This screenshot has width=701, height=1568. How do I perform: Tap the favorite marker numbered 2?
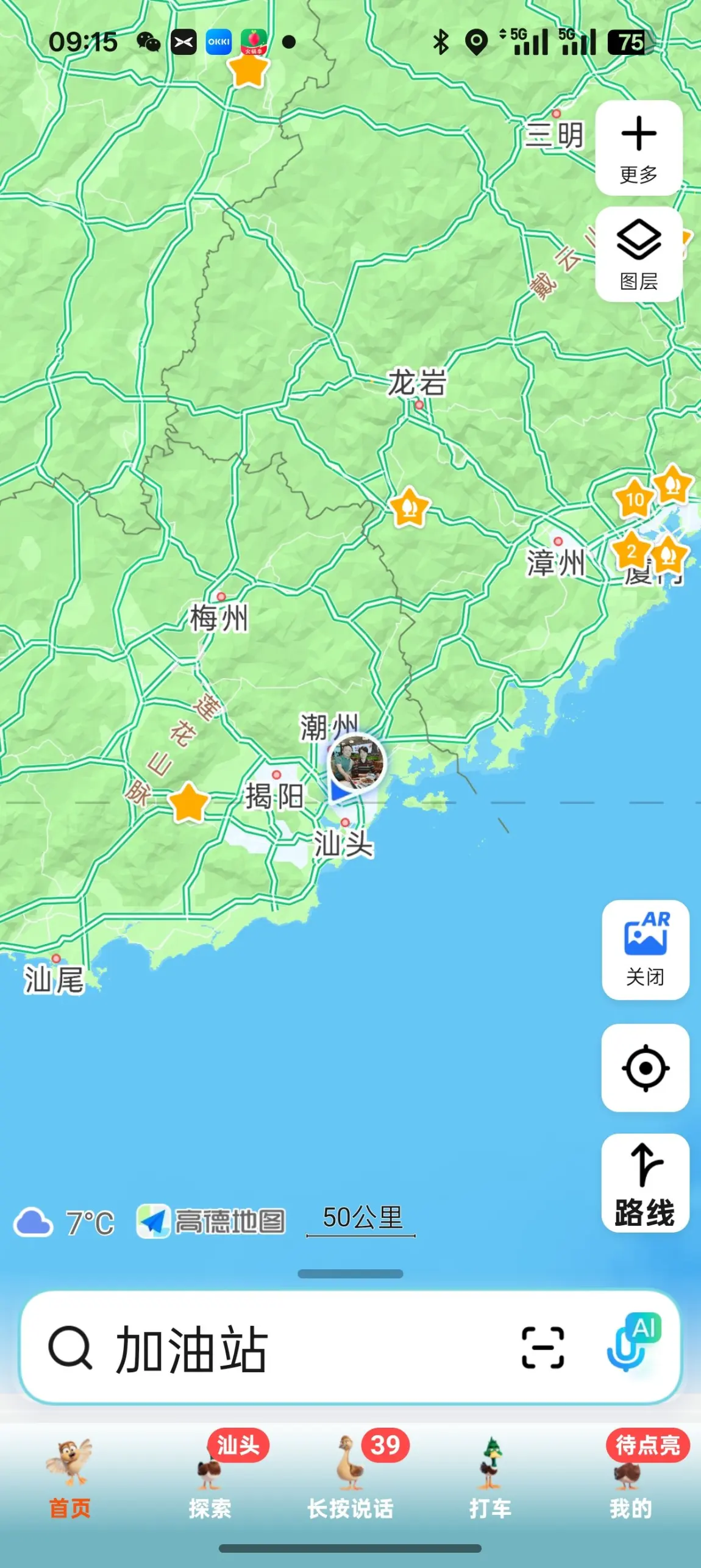pos(630,552)
